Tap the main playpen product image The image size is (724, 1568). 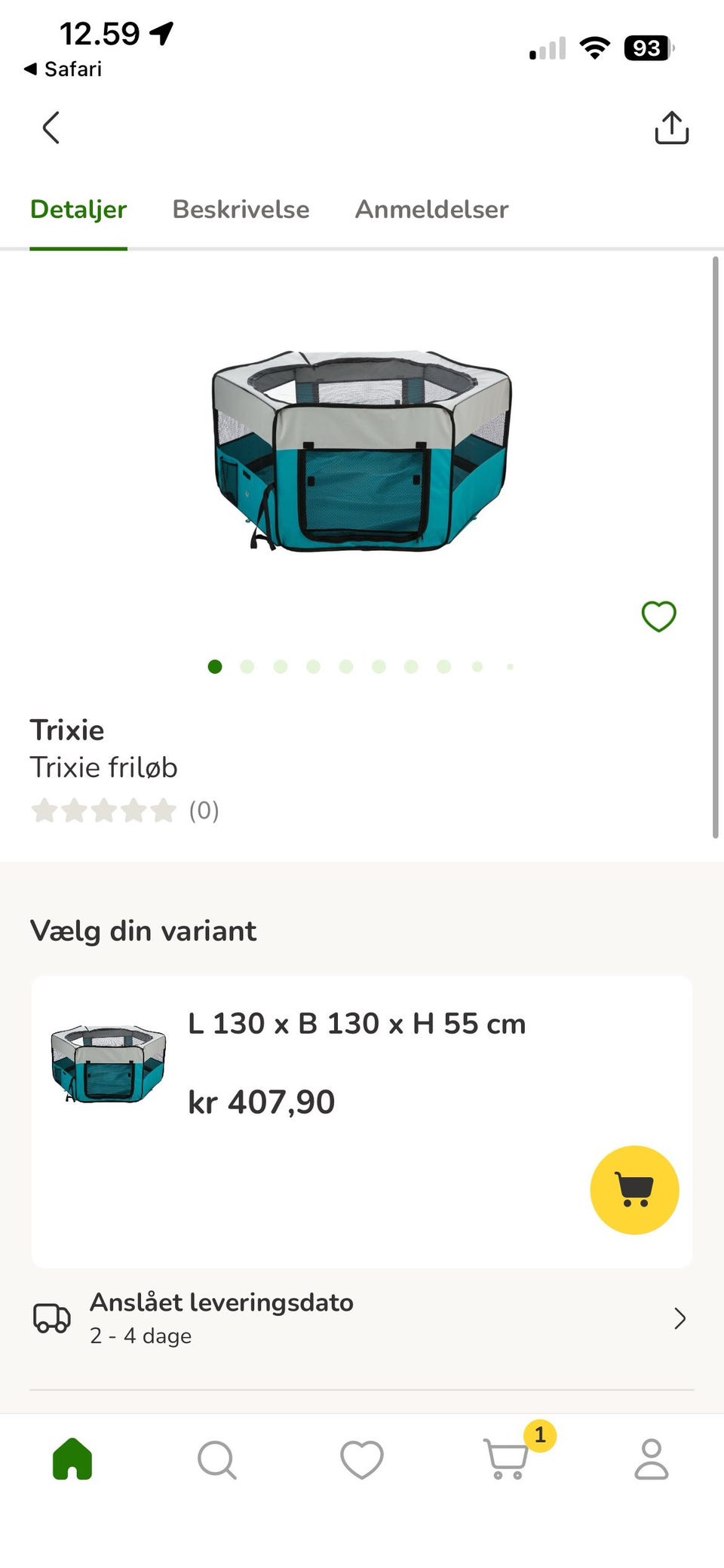coord(362,451)
